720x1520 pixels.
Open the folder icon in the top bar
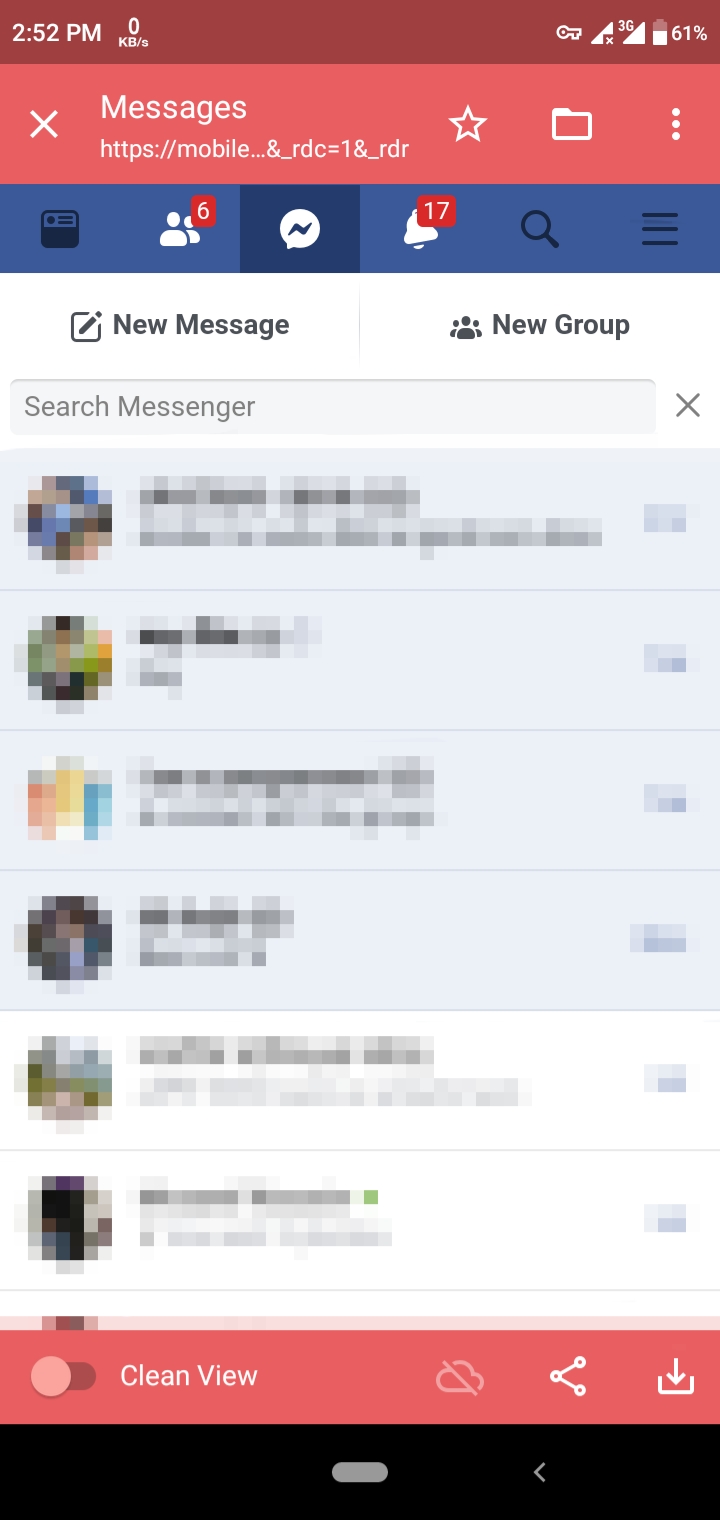pyautogui.click(x=572, y=125)
